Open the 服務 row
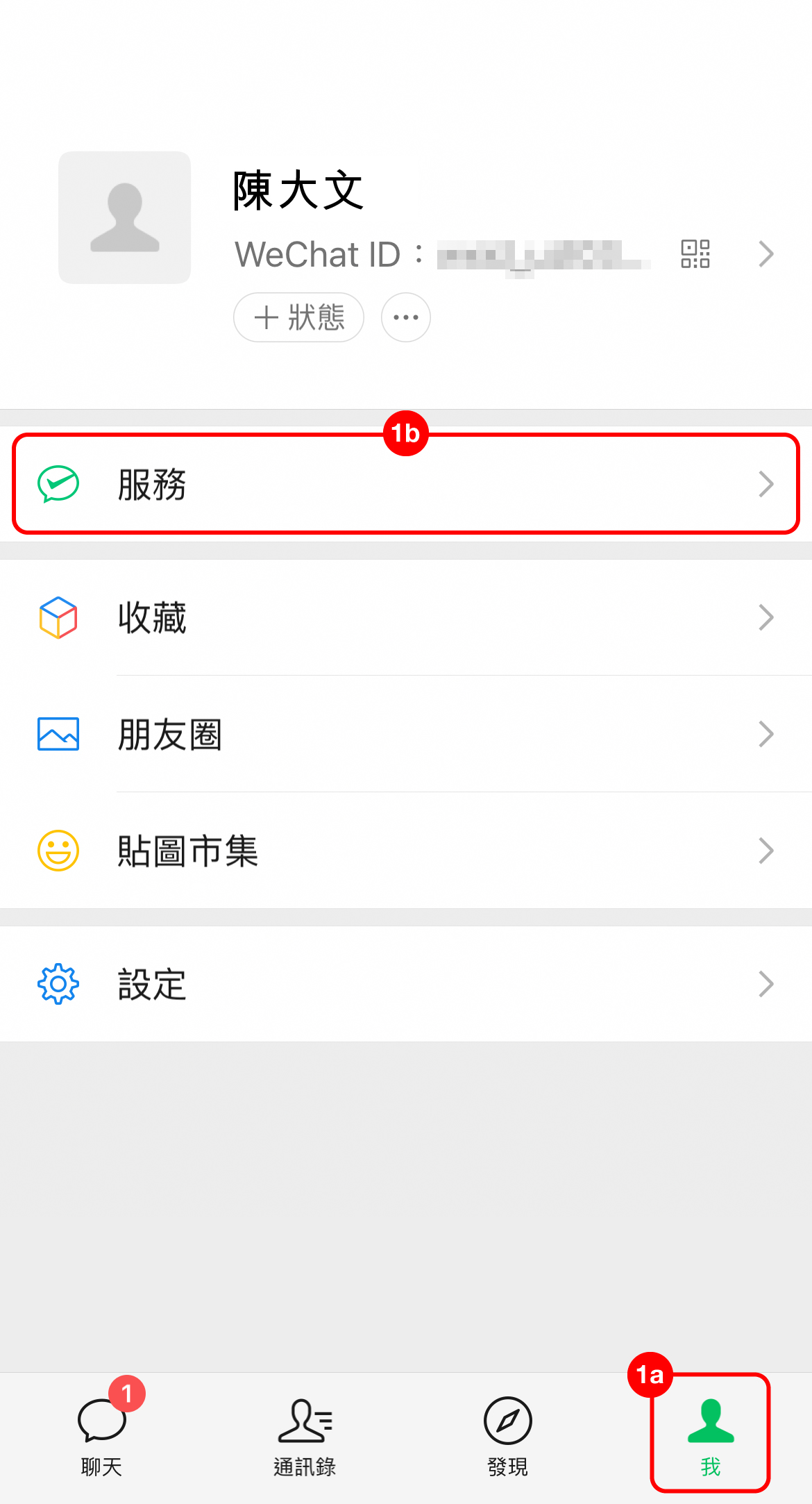 (x=406, y=484)
